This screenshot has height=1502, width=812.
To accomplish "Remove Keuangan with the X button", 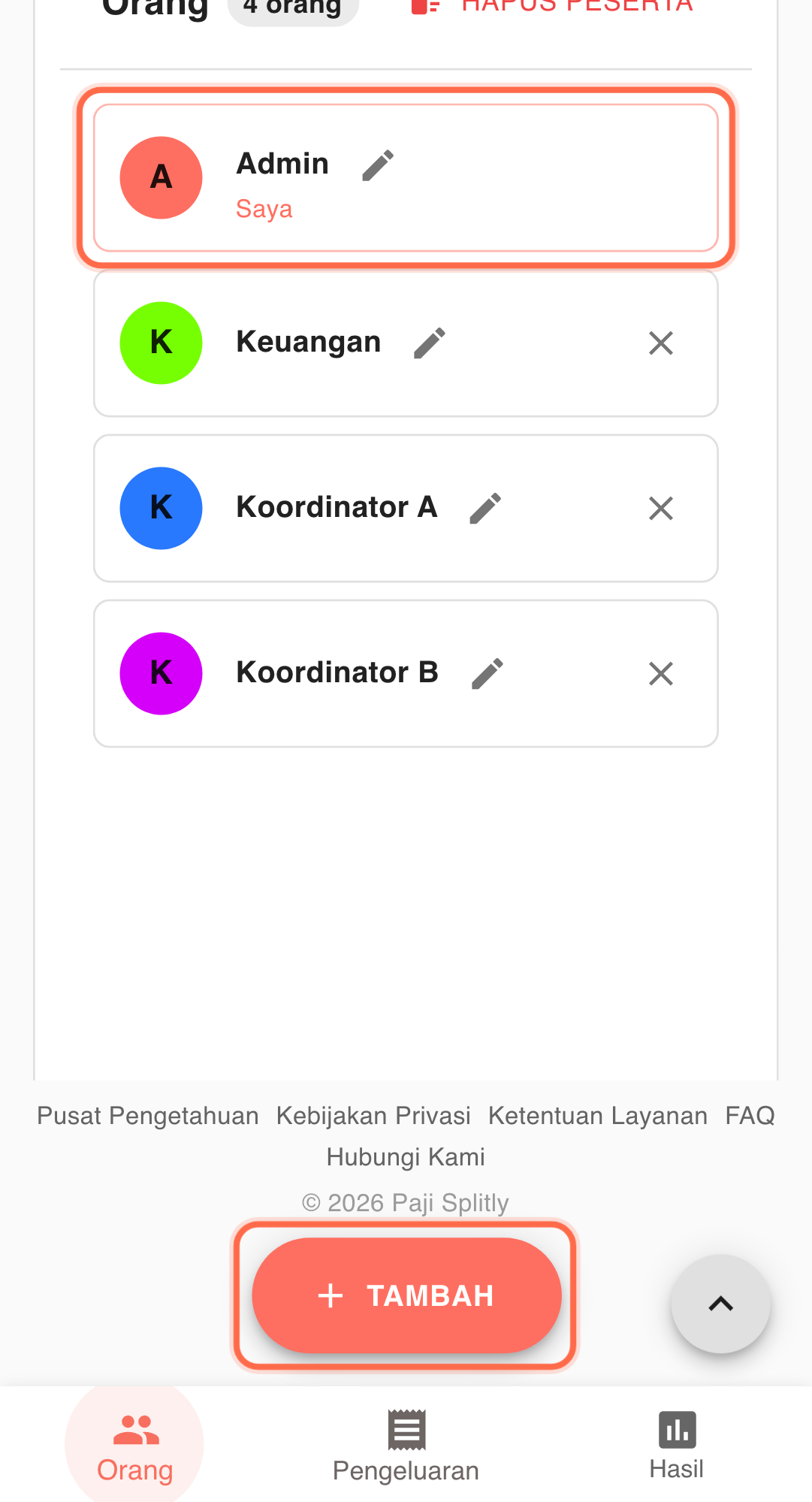I will point(660,343).
